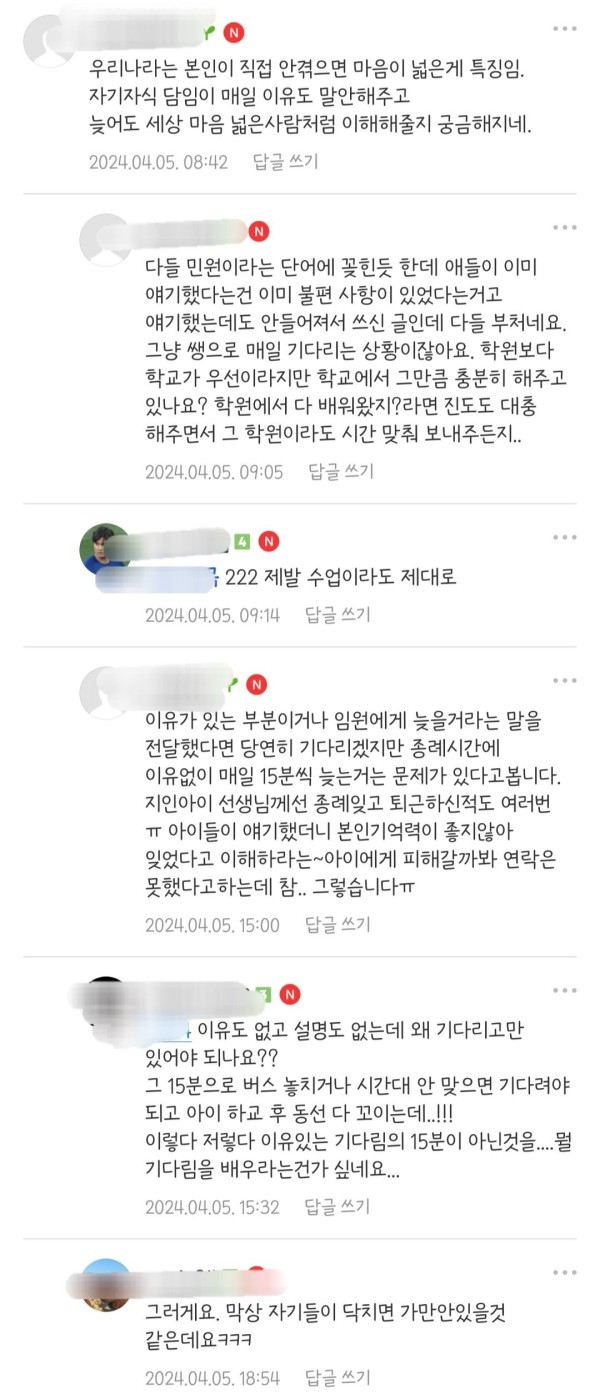Write a reply to the 09:14 comment
Screen dimensions: 600x1399
click(x=340, y=614)
